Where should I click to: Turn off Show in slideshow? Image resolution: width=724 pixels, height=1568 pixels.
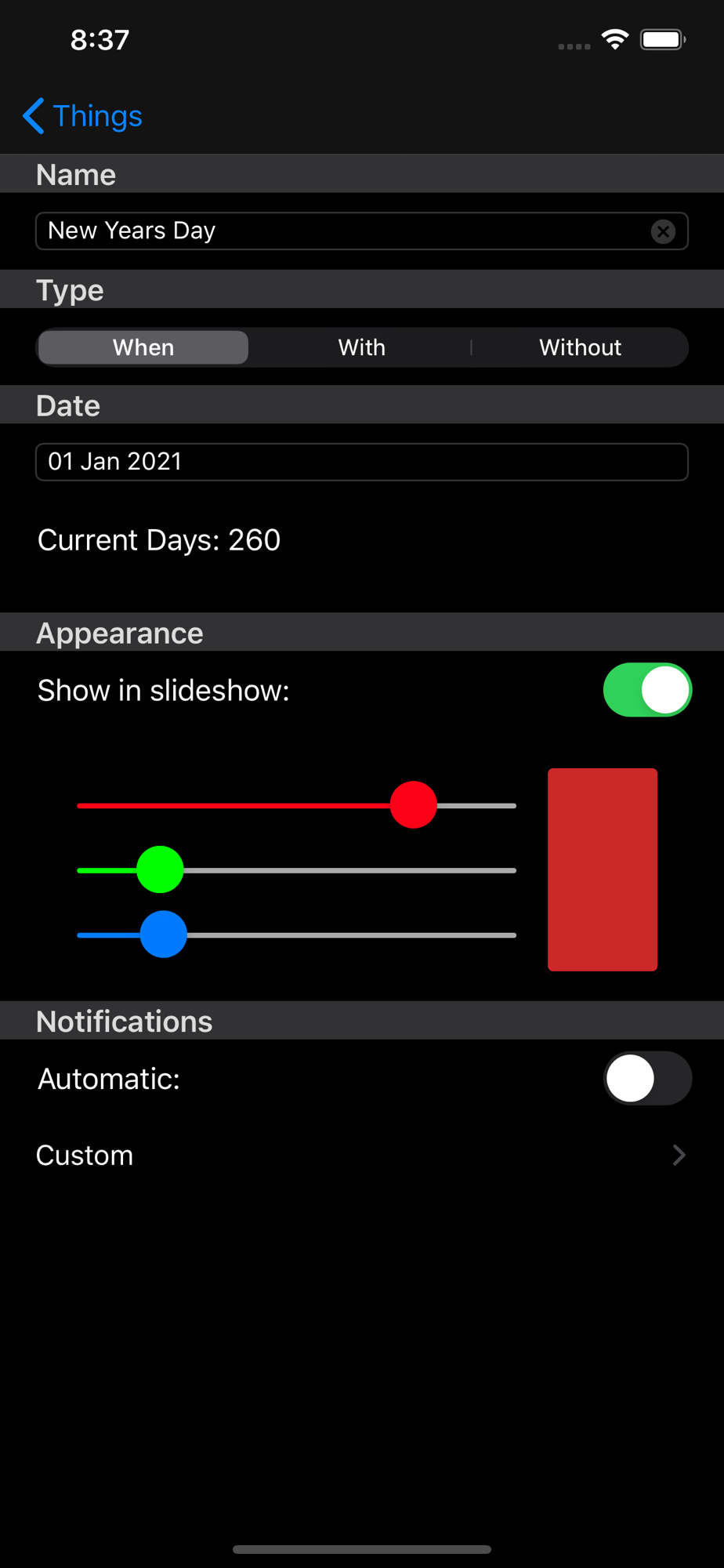(647, 690)
